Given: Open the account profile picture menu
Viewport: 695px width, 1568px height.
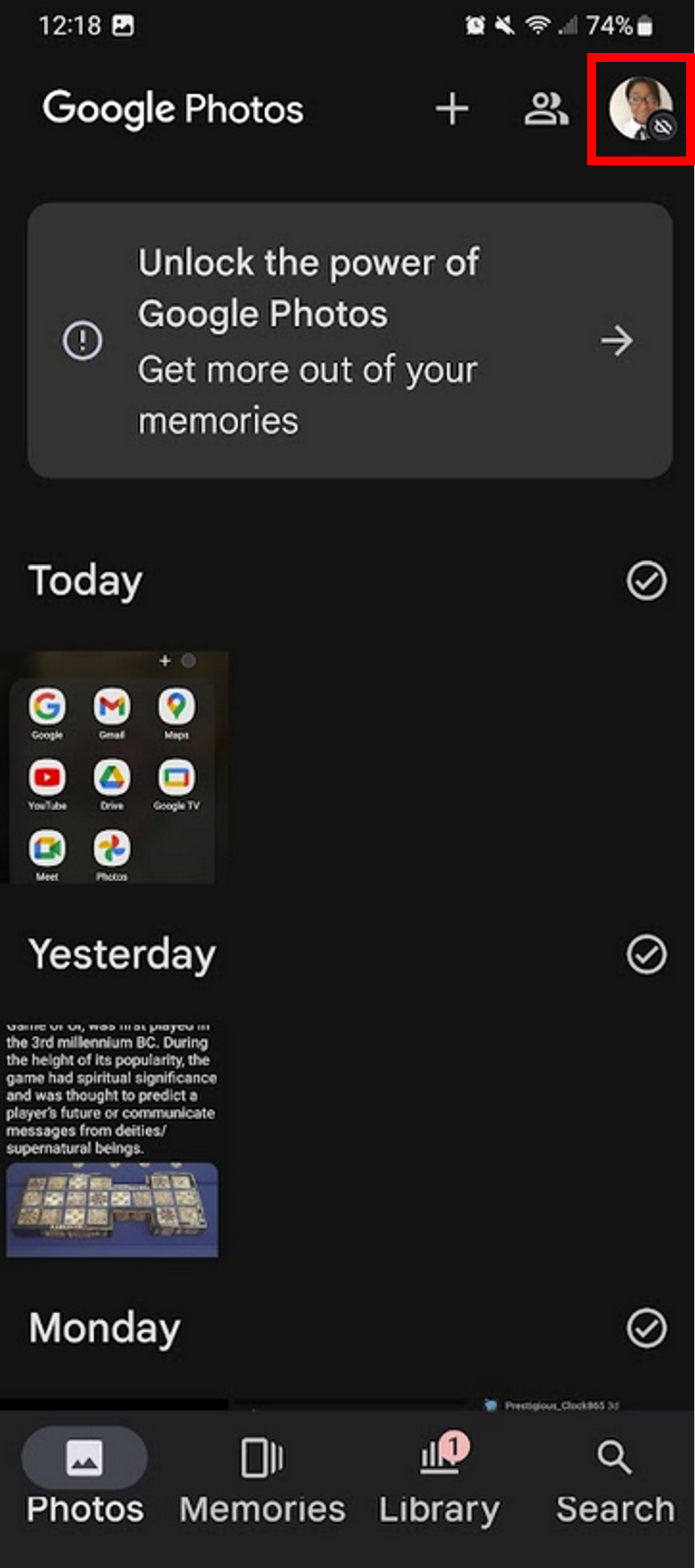Looking at the screenshot, I should 641,108.
